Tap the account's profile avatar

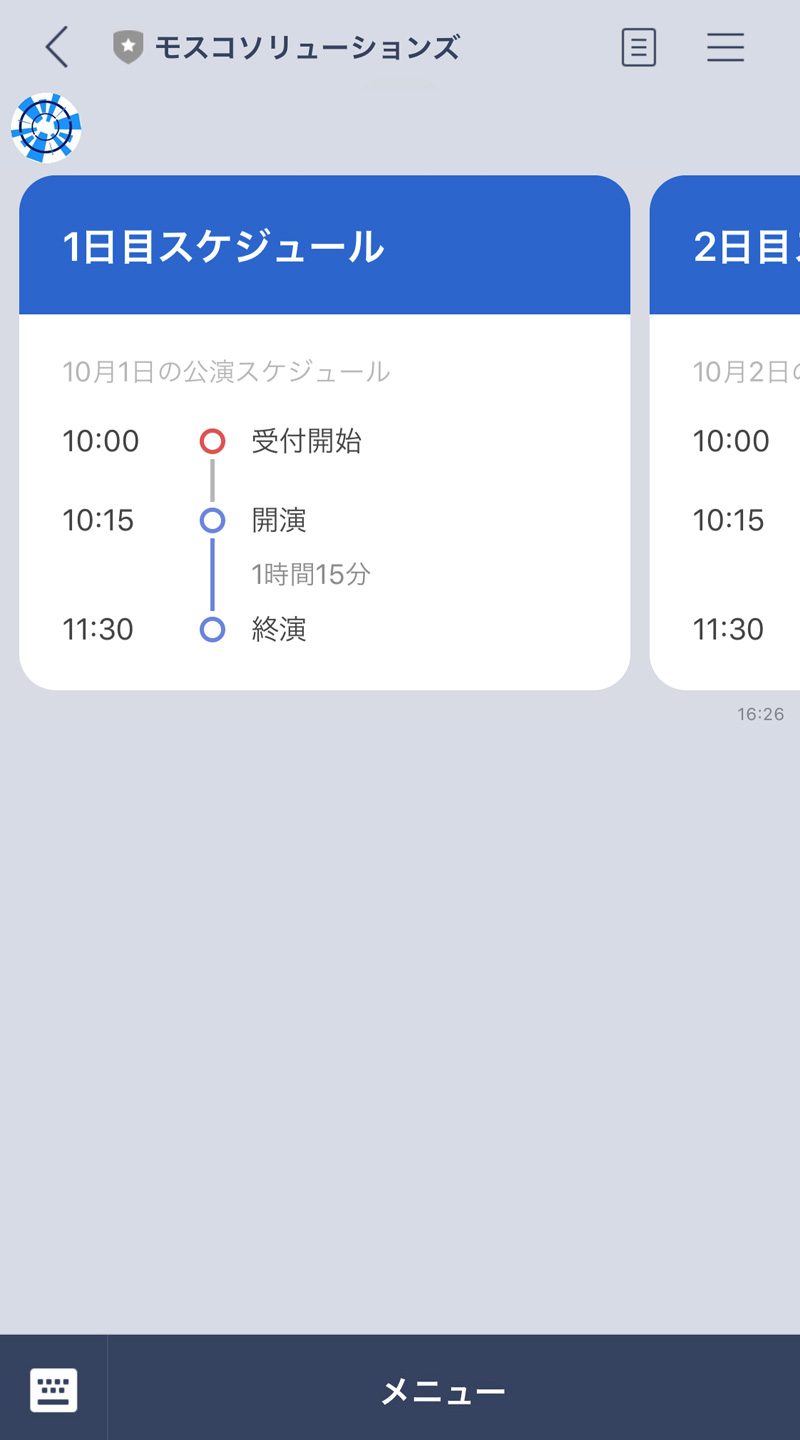(x=46, y=128)
